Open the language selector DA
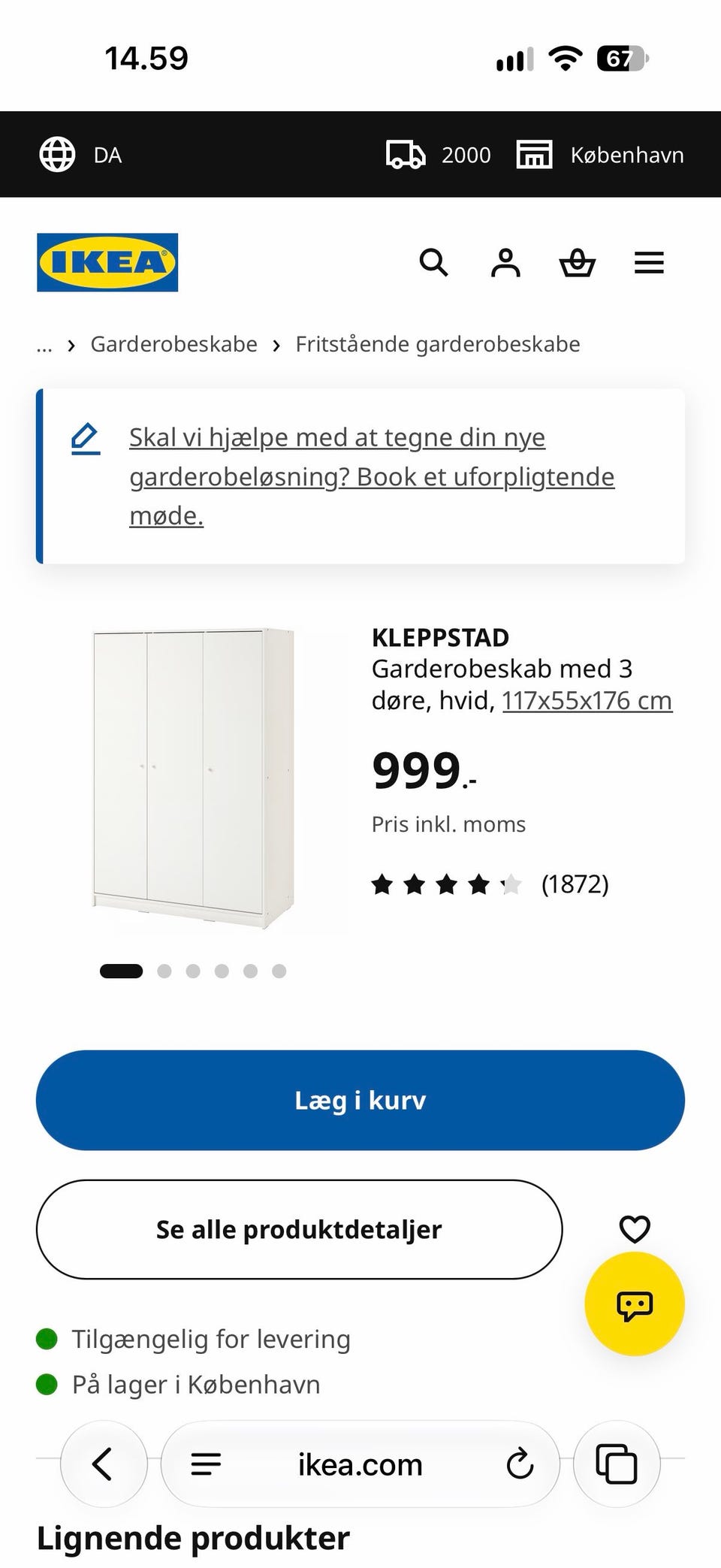Viewport: 721px width, 1568px height. tap(80, 155)
